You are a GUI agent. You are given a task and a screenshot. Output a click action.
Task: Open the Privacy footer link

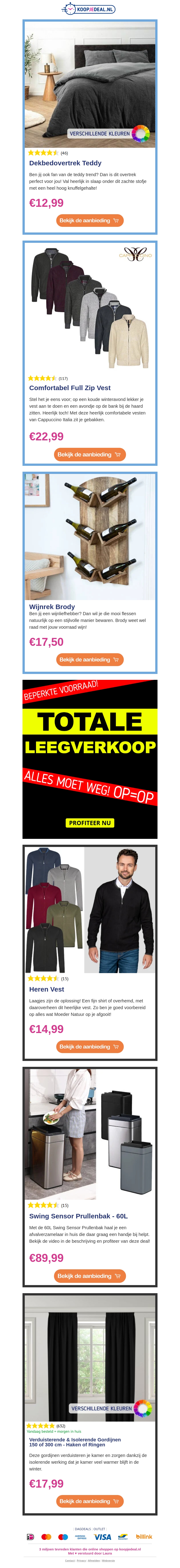point(81,1561)
